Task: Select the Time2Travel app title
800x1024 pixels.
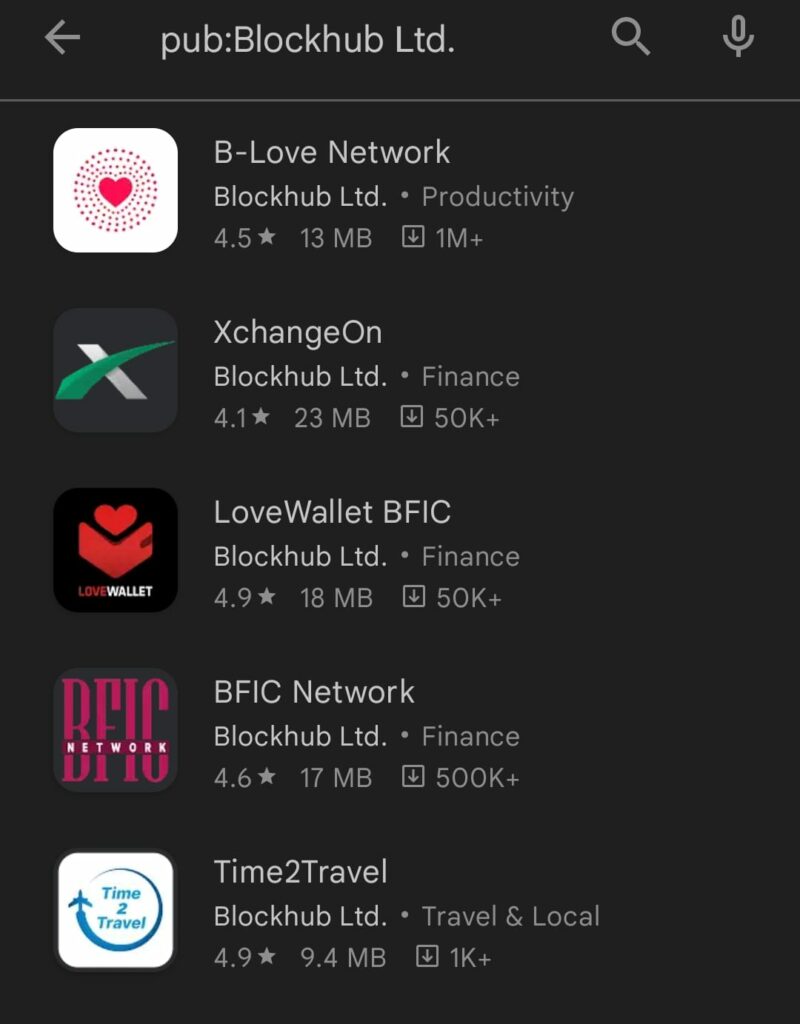Action: coord(302,872)
